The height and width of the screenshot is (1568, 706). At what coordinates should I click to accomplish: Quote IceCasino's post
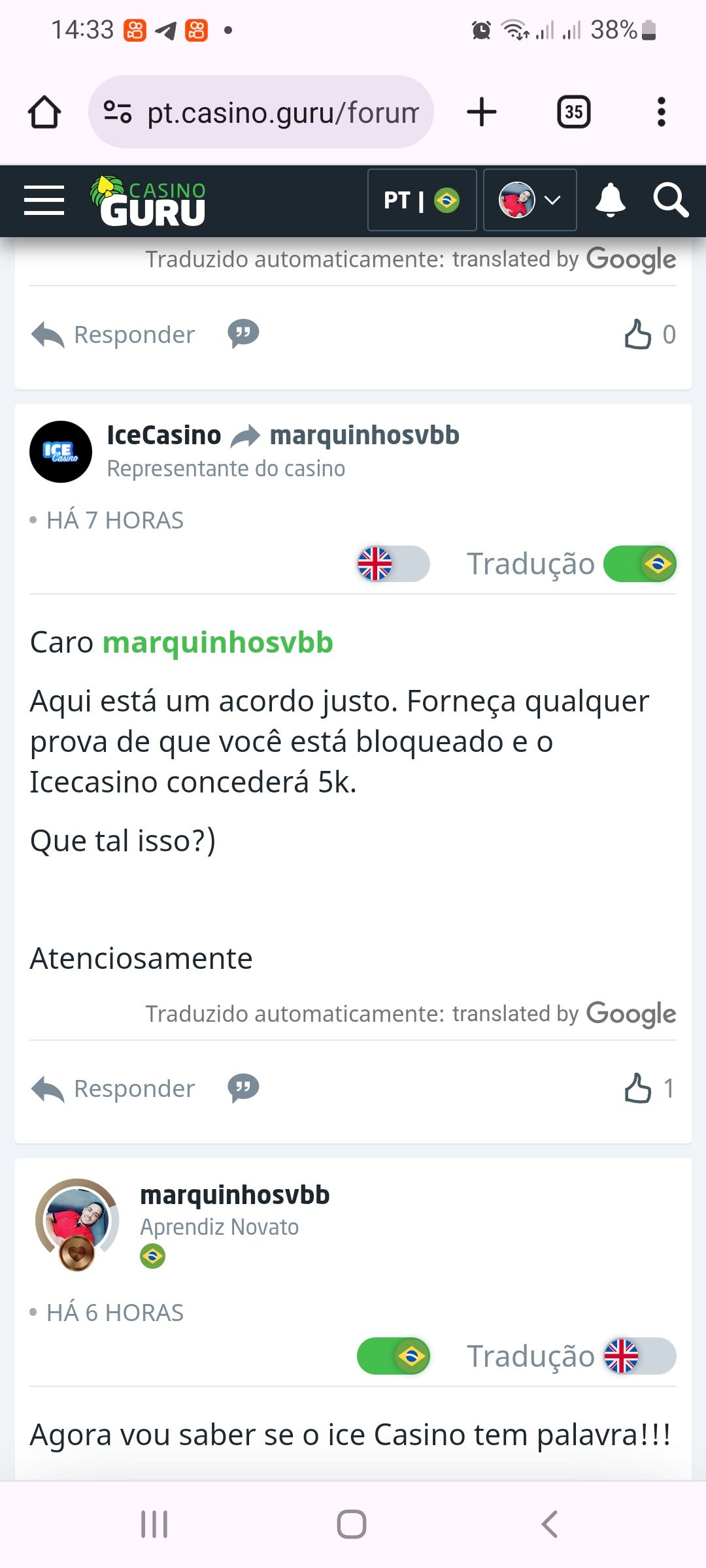243,1088
